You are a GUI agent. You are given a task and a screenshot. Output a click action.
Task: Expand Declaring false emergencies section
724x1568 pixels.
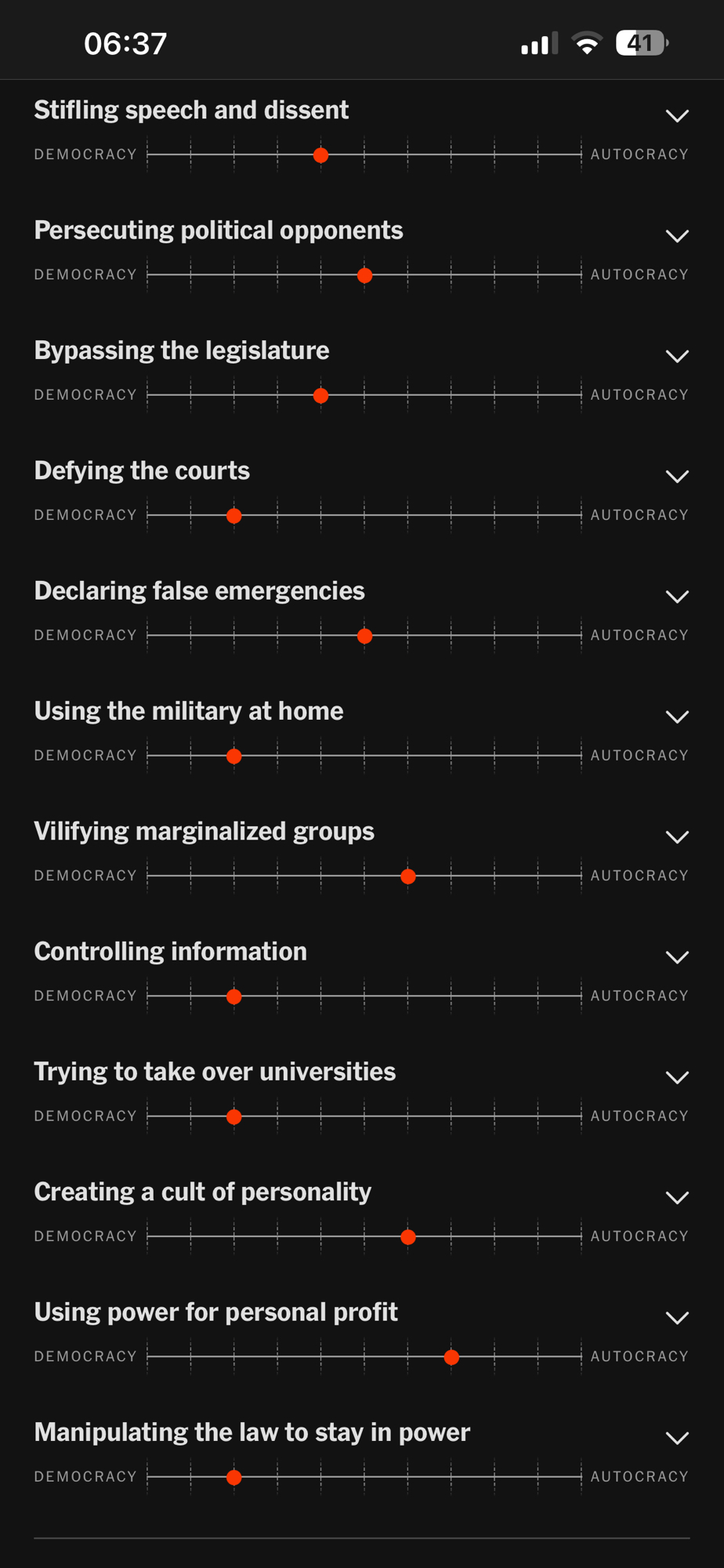[677, 597]
